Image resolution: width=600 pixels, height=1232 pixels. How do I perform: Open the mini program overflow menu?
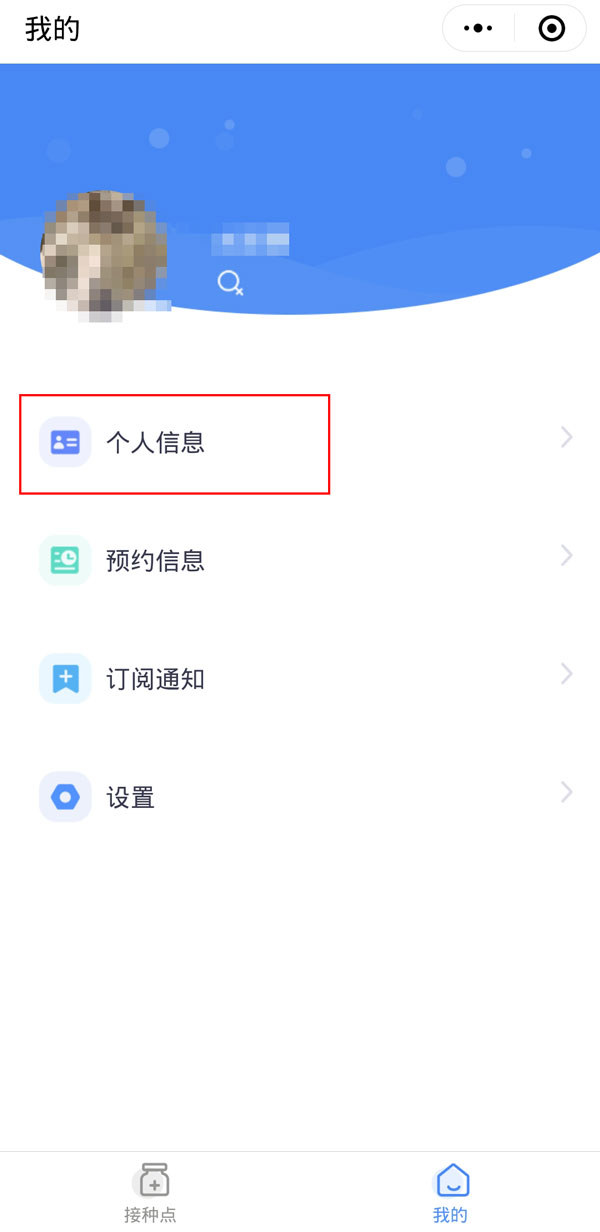point(478,29)
